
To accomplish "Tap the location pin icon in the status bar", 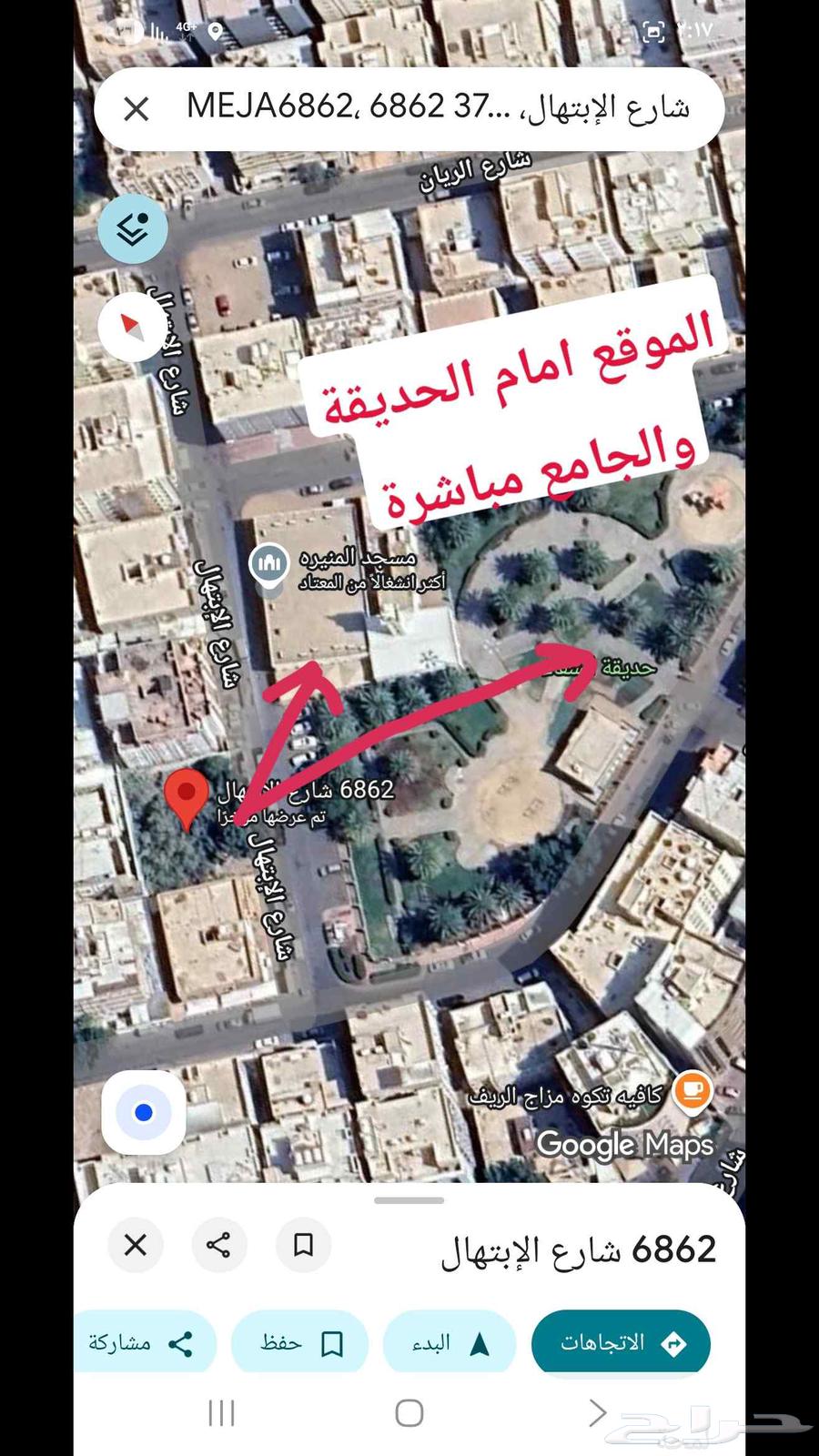I will pos(216,30).
